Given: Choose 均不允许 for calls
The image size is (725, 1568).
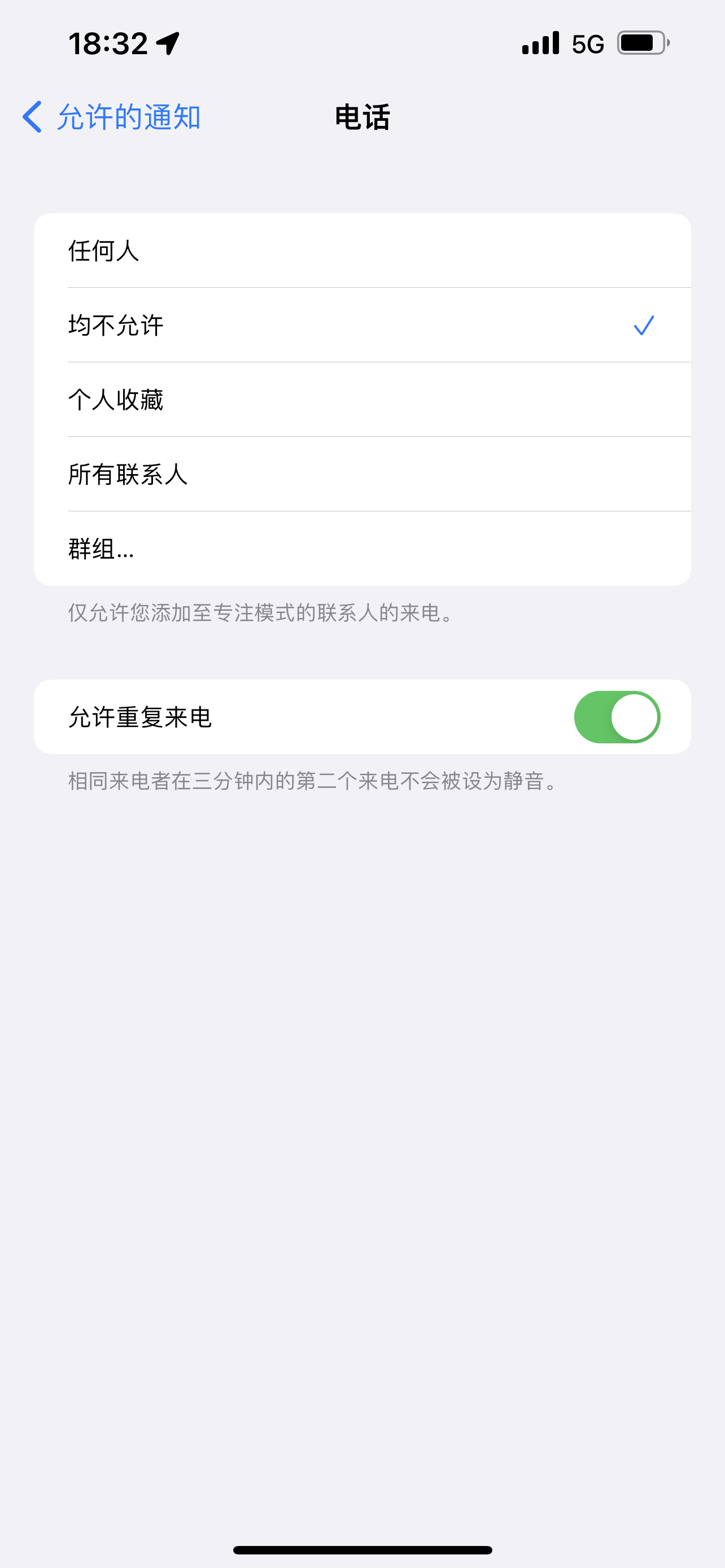Looking at the screenshot, I should 362,325.
